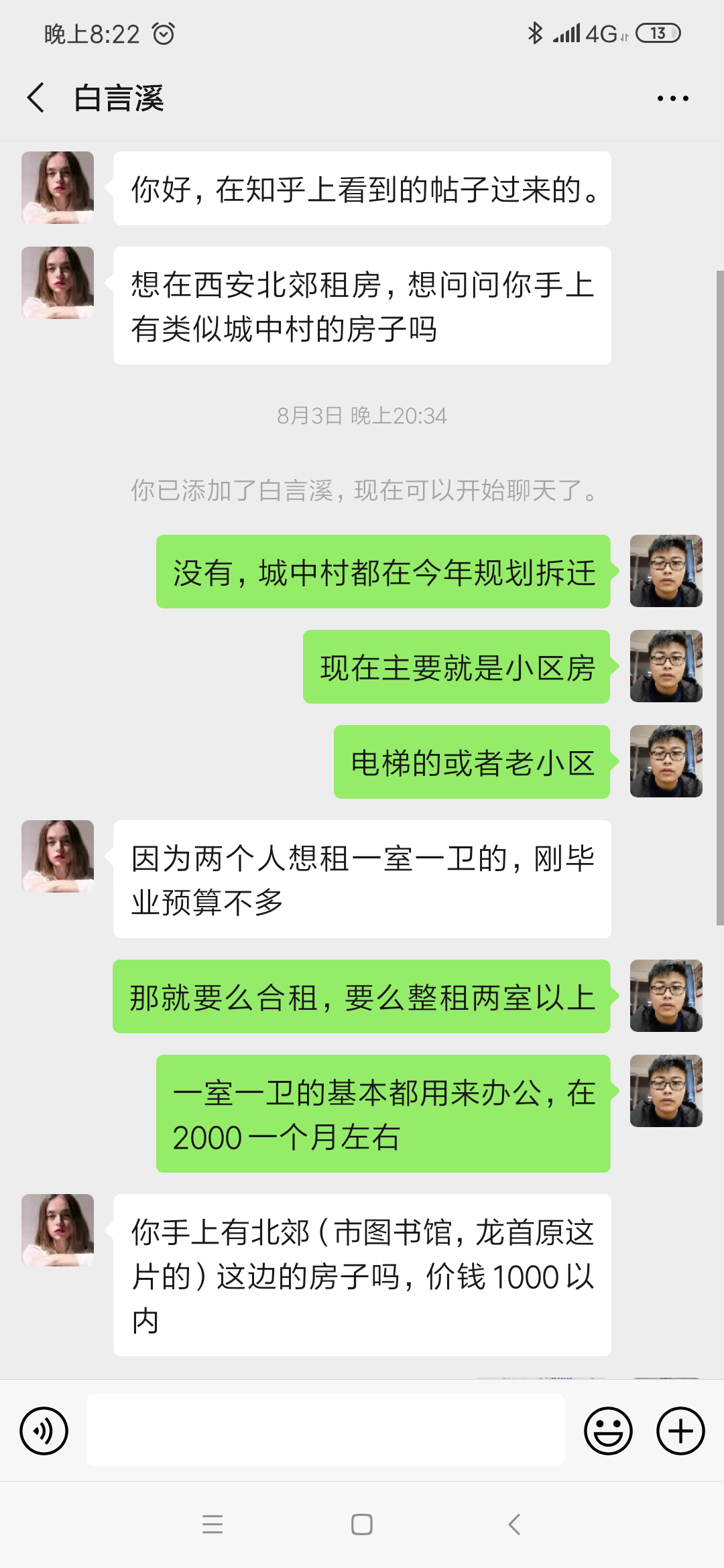
Task: Open my avatar beside 现在主要就是小区房
Action: [666, 666]
